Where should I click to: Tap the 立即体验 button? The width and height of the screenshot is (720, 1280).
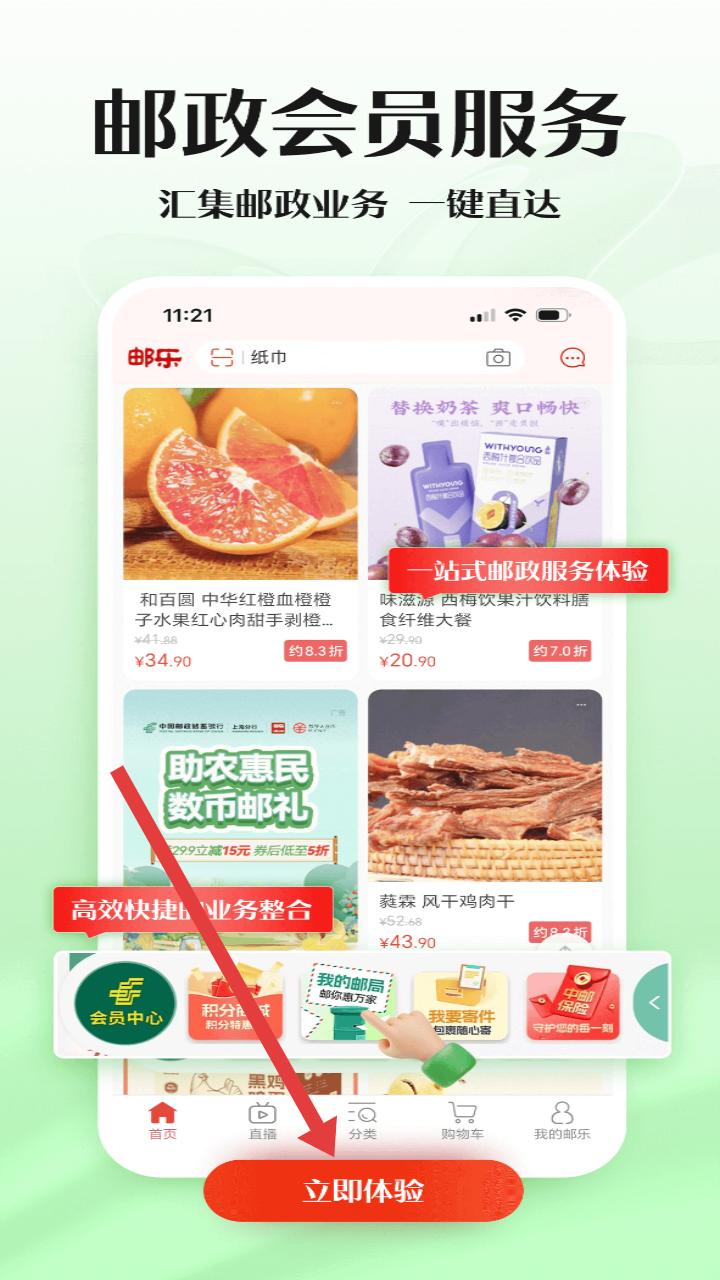364,1191
